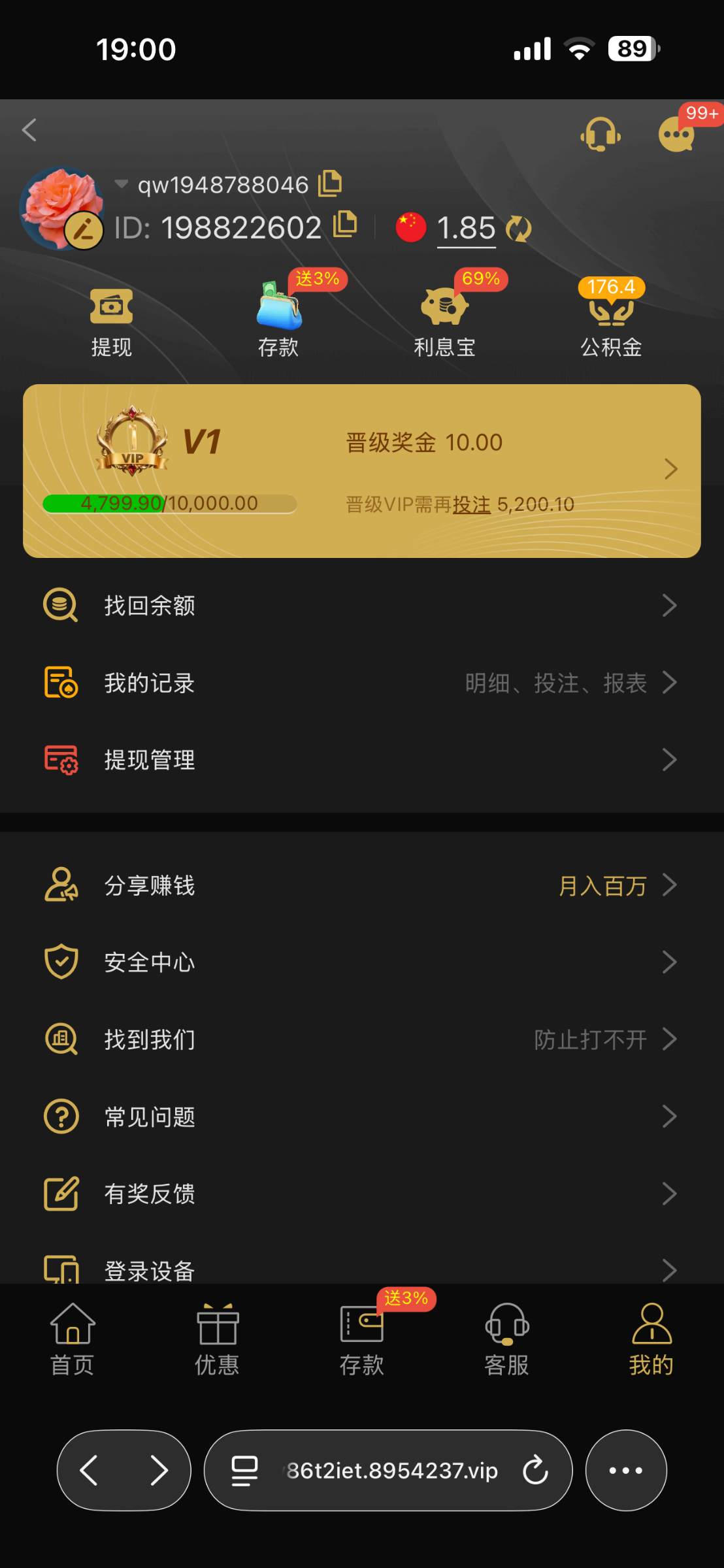Image resolution: width=724 pixels, height=1568 pixels.
Task: Go back using the top-left arrow
Action: pos(30,130)
